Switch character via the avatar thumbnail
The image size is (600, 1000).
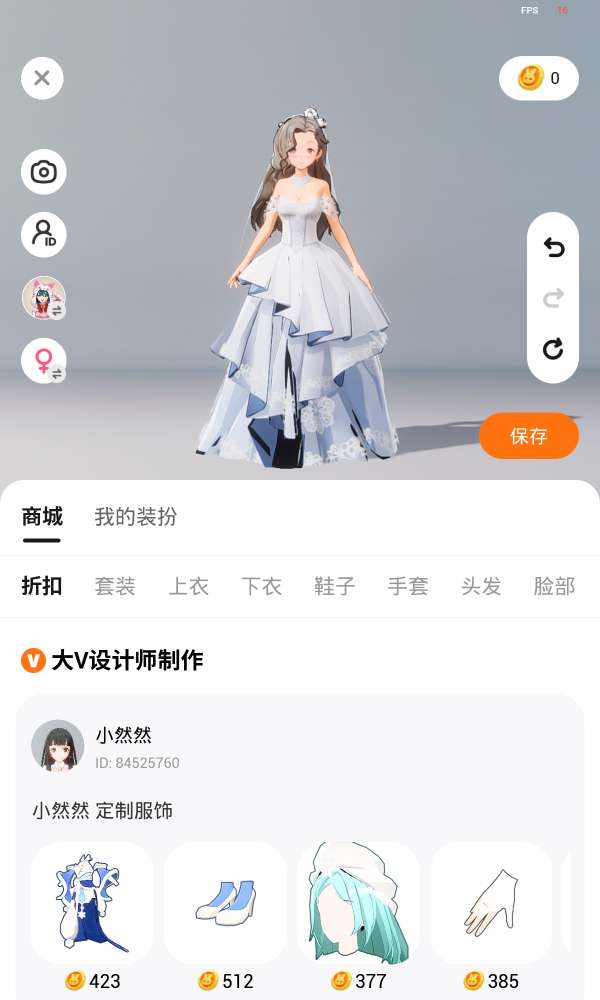43,297
